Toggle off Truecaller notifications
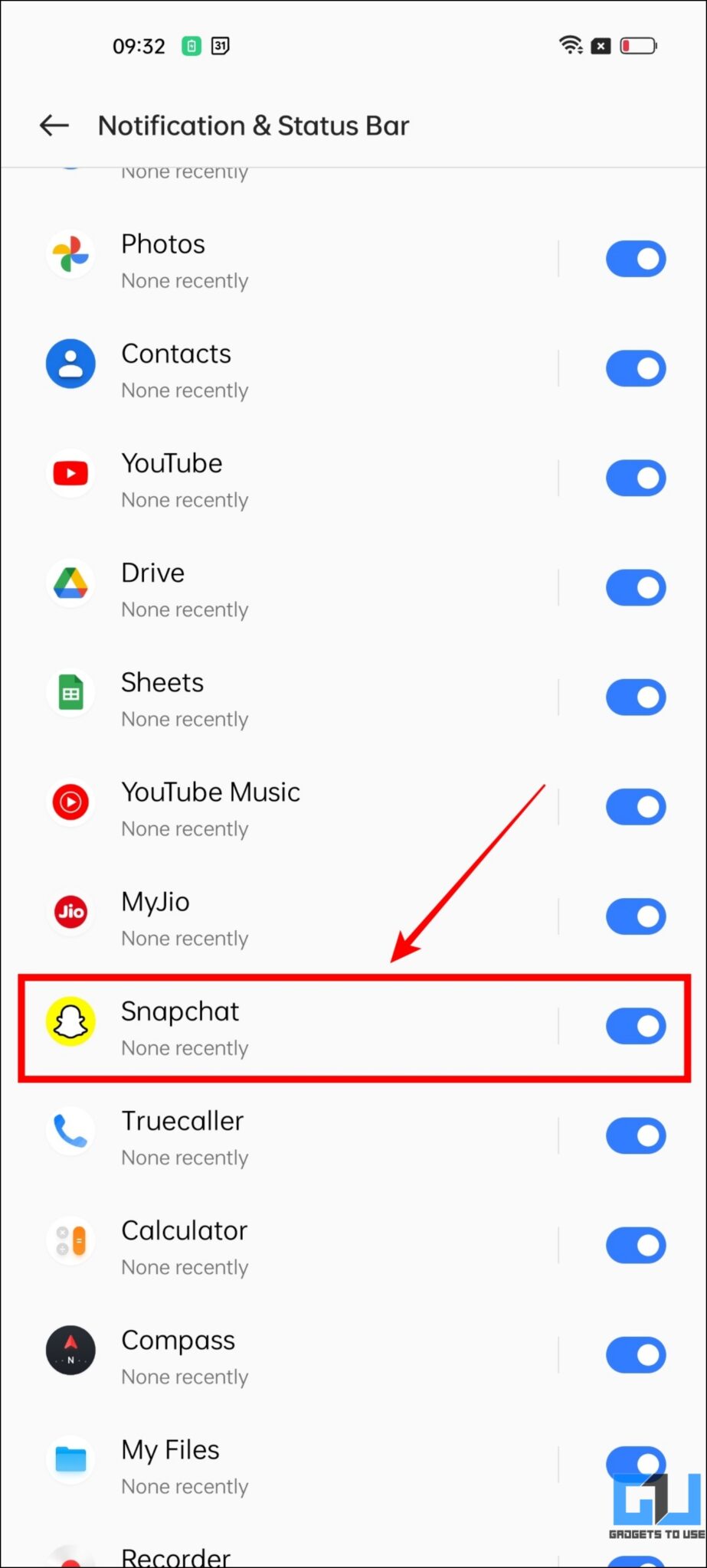Image resolution: width=707 pixels, height=1568 pixels. coord(636,1135)
